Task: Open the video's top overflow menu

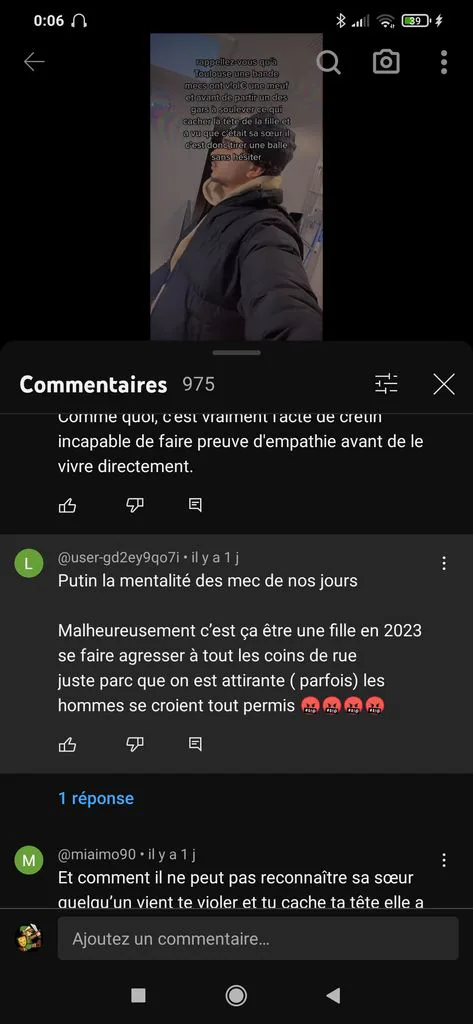Action: 444,62
